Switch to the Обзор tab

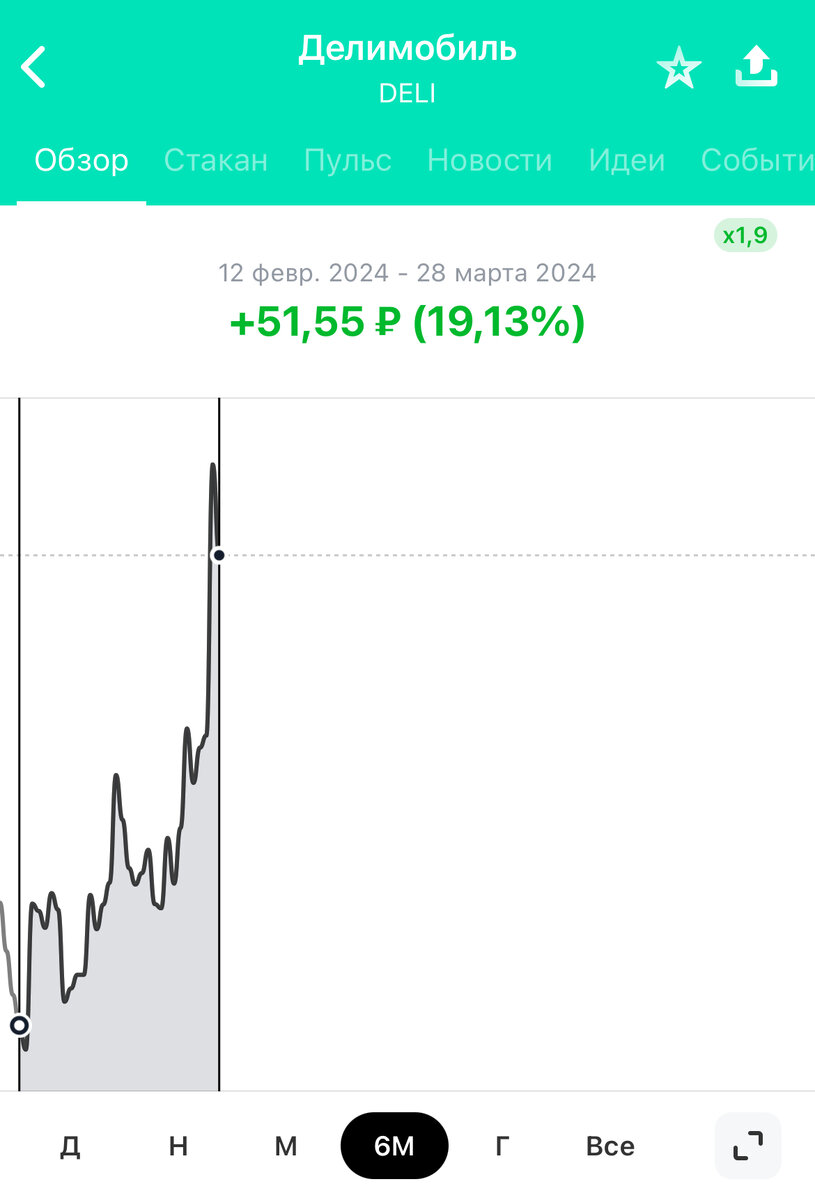[81, 160]
